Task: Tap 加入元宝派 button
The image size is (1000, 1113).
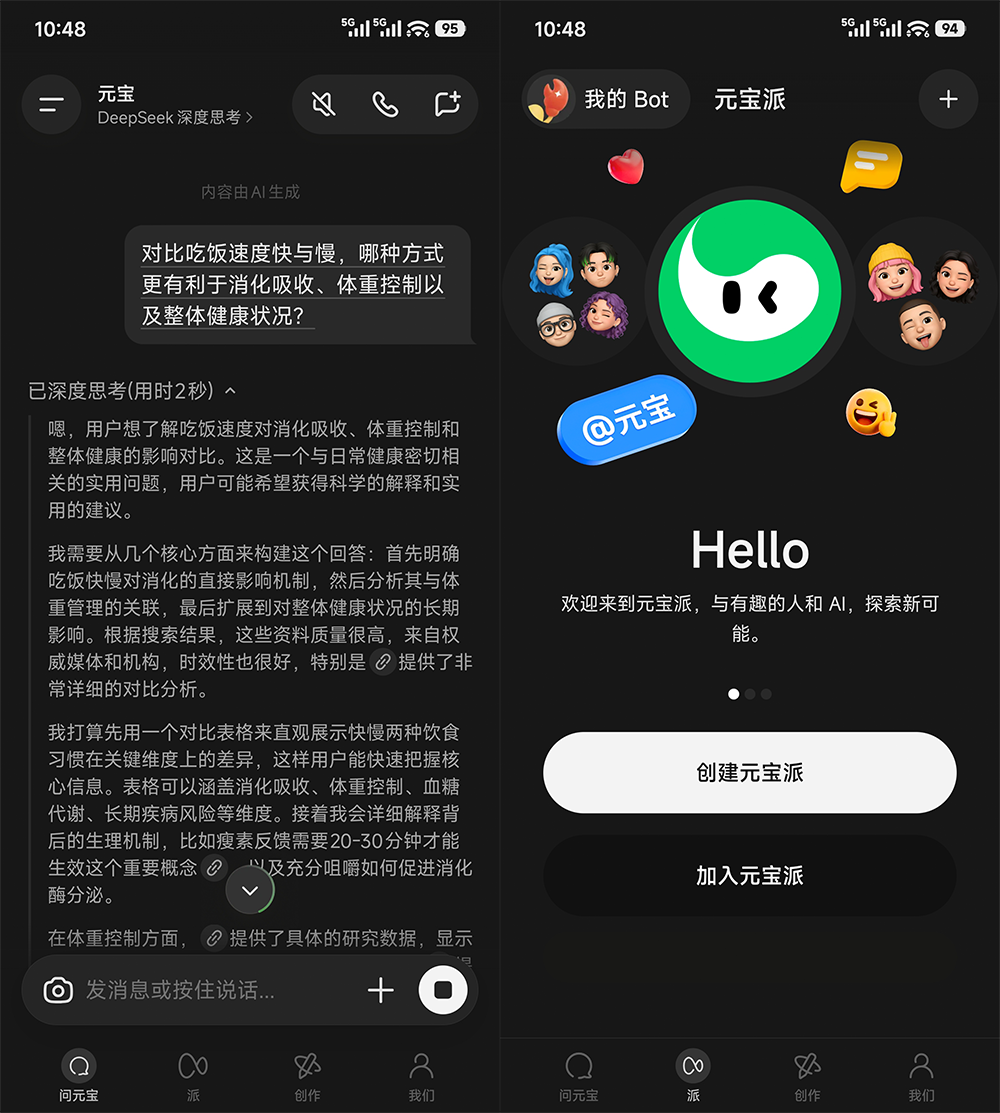Action: click(x=749, y=876)
